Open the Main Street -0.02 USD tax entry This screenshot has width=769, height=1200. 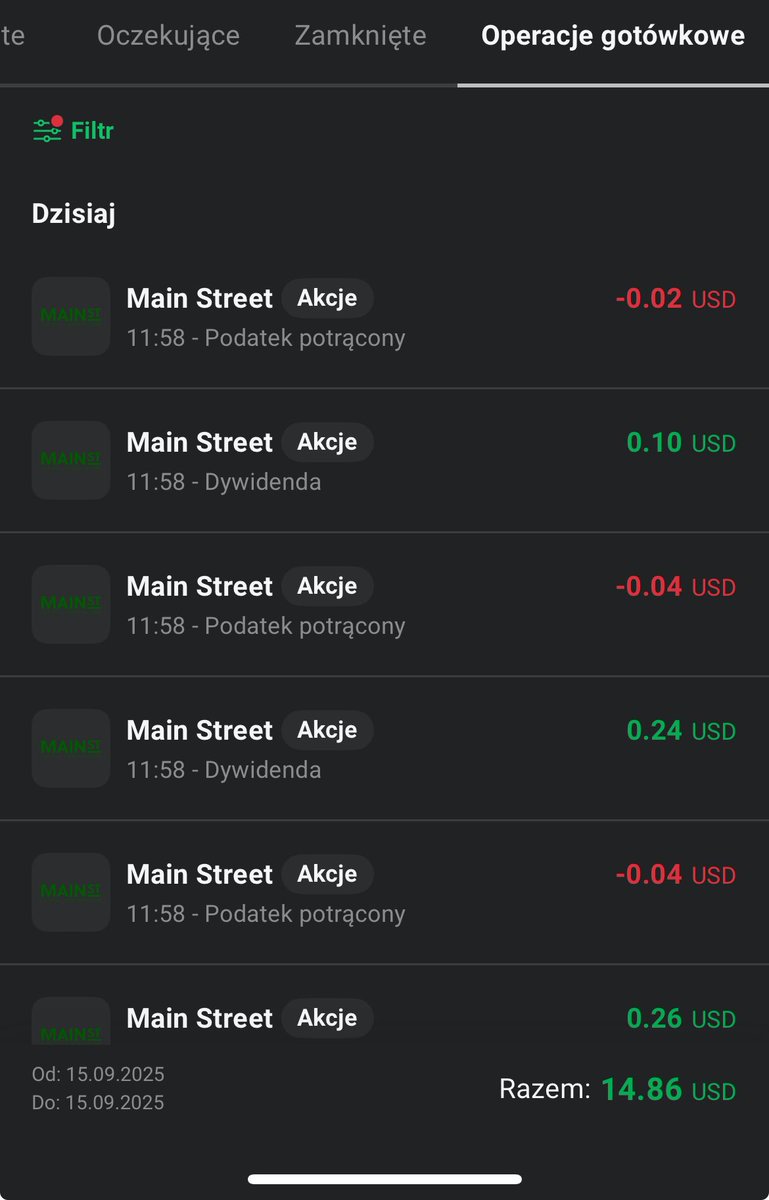tap(384, 316)
